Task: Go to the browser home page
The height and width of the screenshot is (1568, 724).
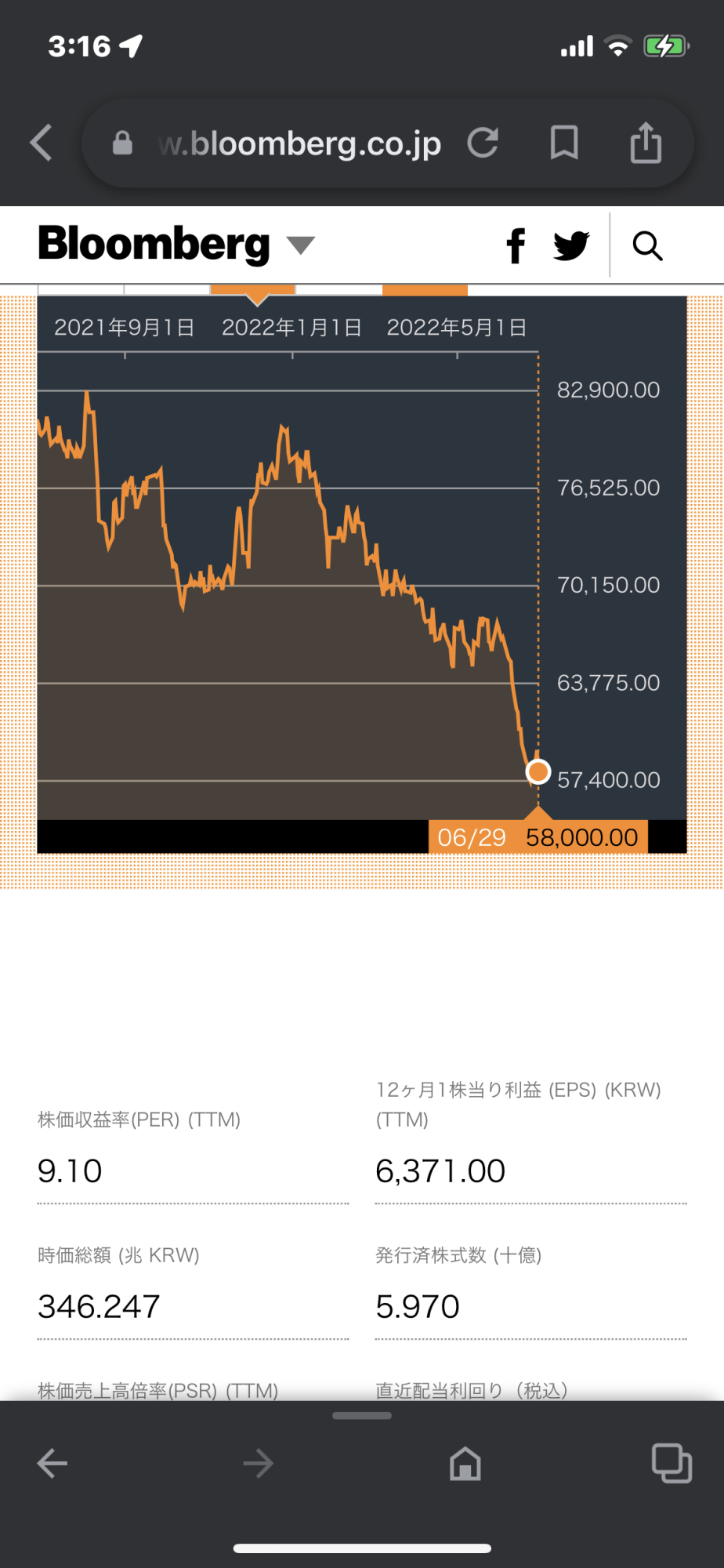Action: click(465, 1463)
